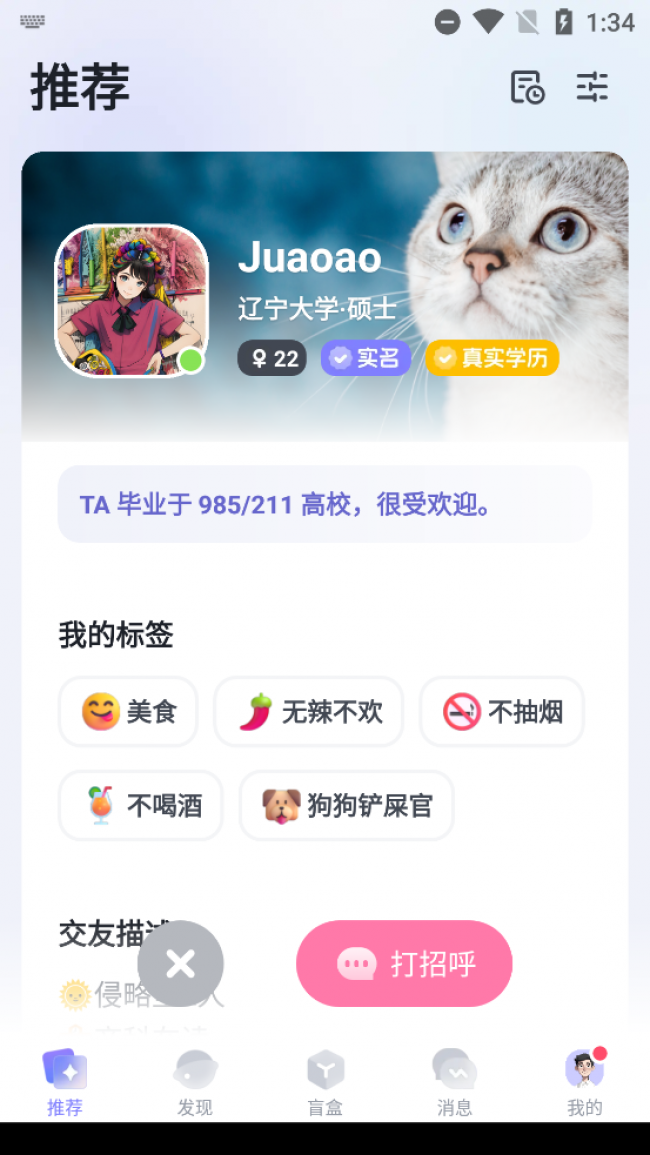The width and height of the screenshot is (650, 1155).
Task: Open the filter settings icon
Action: (x=592, y=88)
